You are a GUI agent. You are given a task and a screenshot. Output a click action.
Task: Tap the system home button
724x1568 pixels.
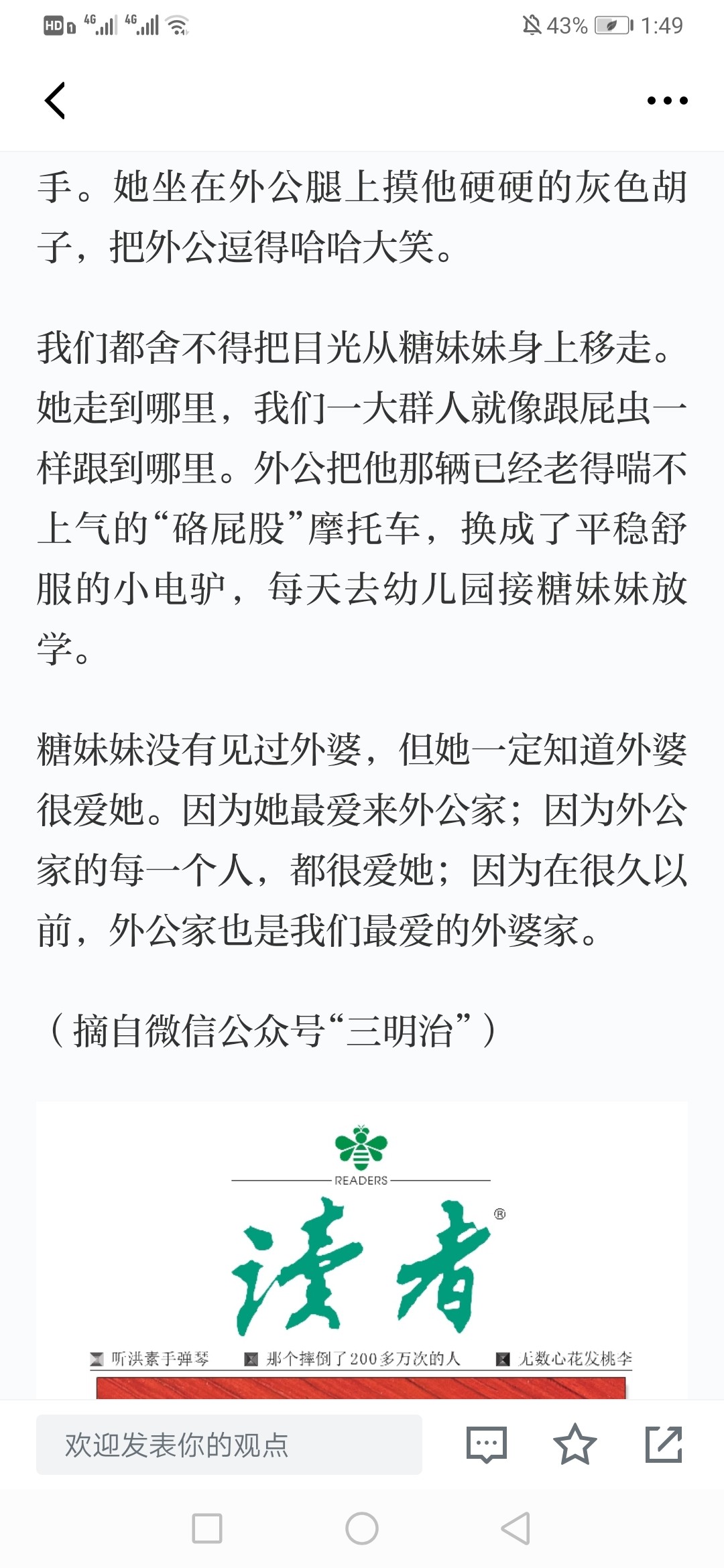click(362, 1528)
